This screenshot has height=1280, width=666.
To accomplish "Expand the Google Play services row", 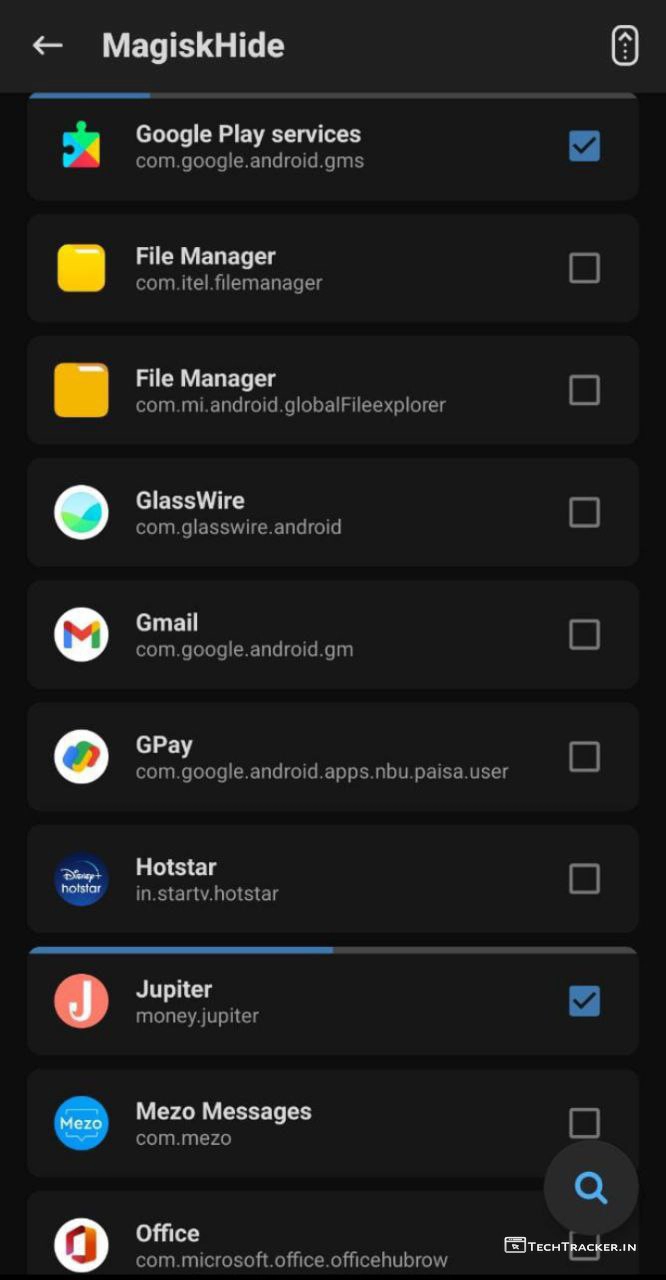I will pyautogui.click(x=300, y=146).
